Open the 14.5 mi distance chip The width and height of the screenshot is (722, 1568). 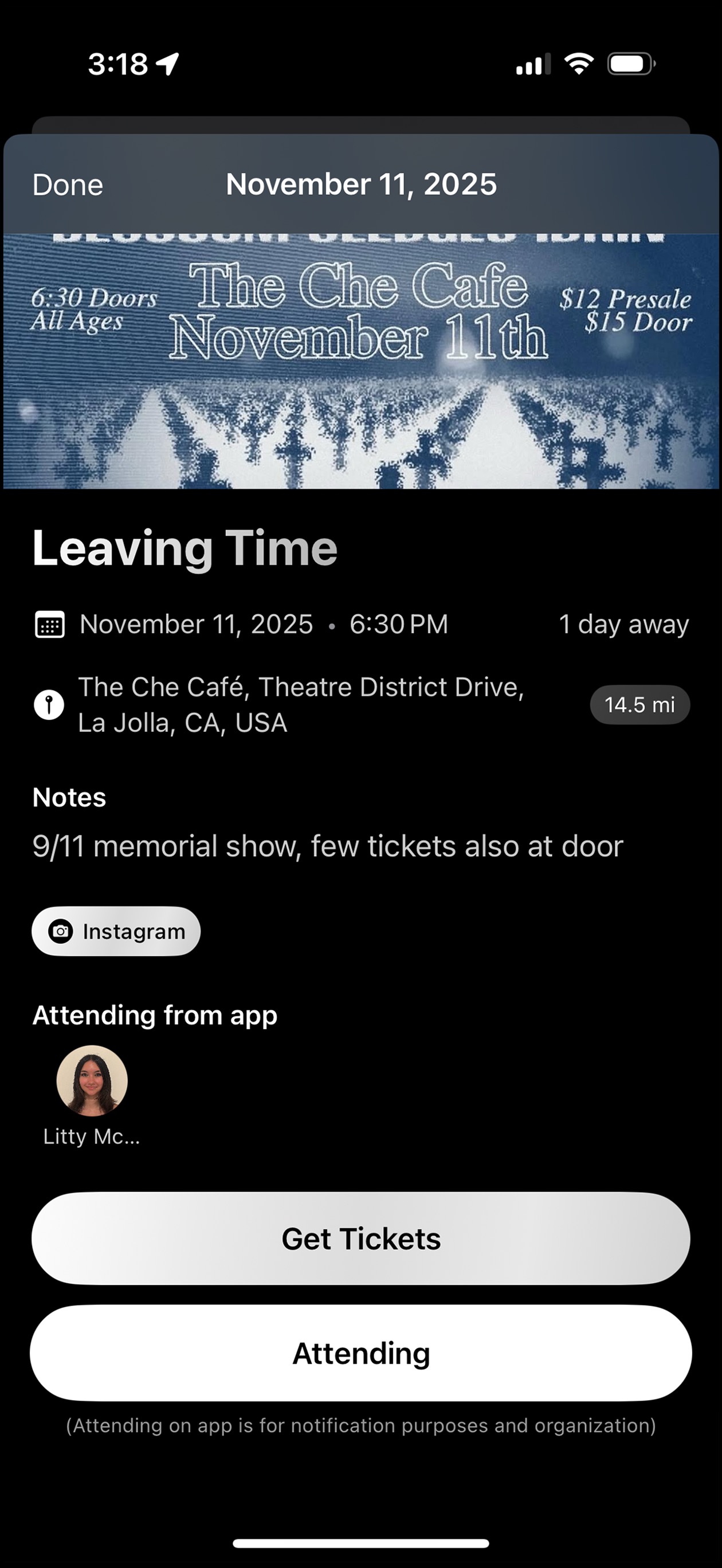point(639,705)
